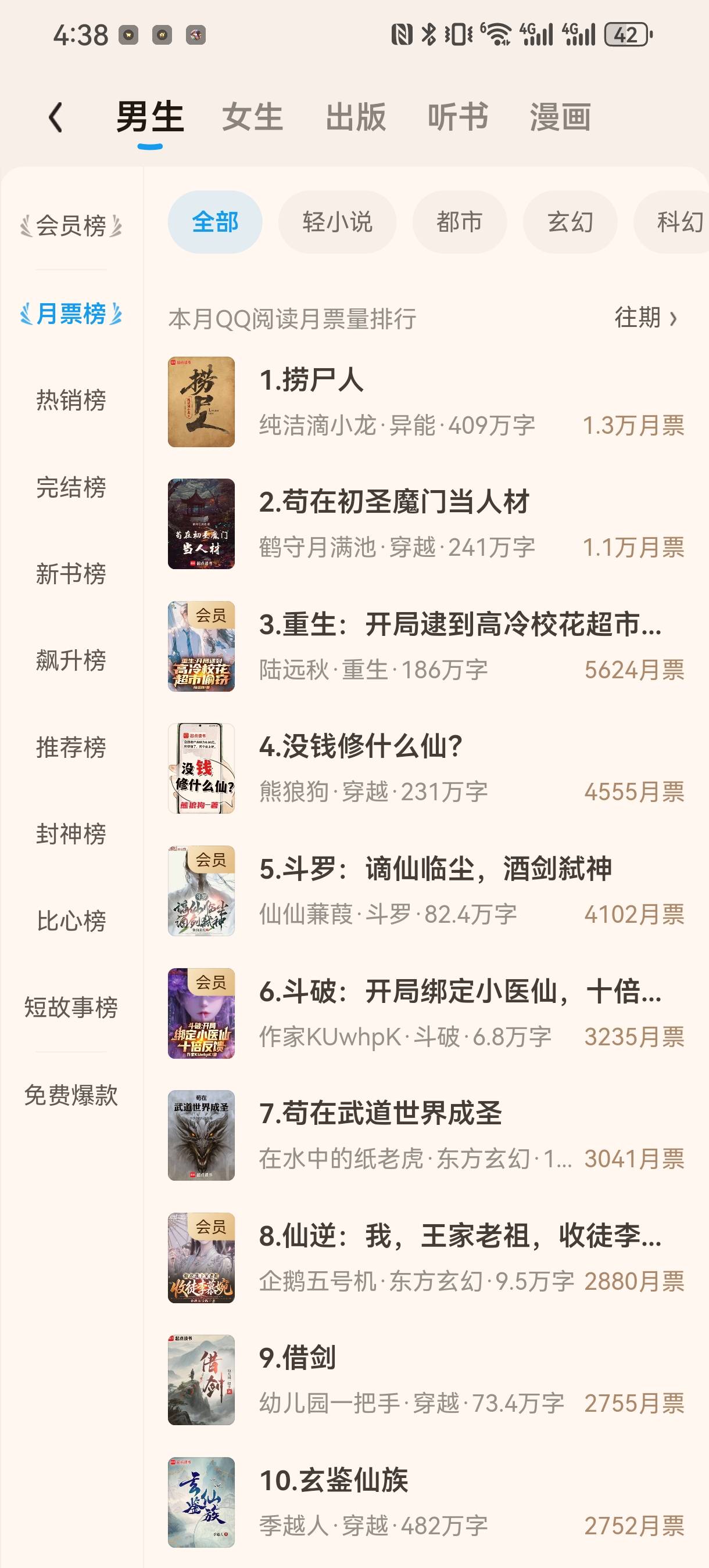Open the book 借剑

pyautogui.click(x=425, y=1380)
